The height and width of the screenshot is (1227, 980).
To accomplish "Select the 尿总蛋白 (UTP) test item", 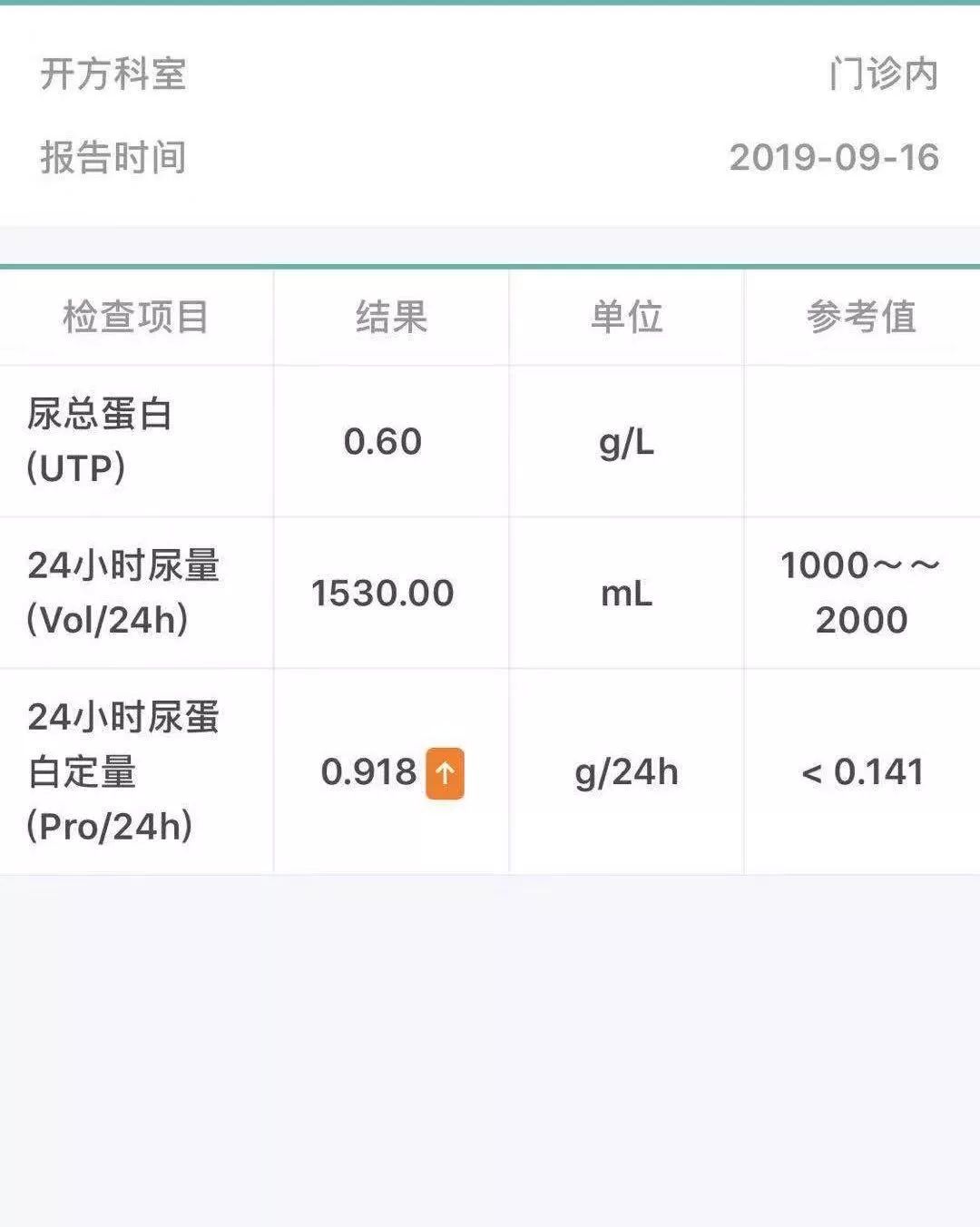I will (100, 442).
